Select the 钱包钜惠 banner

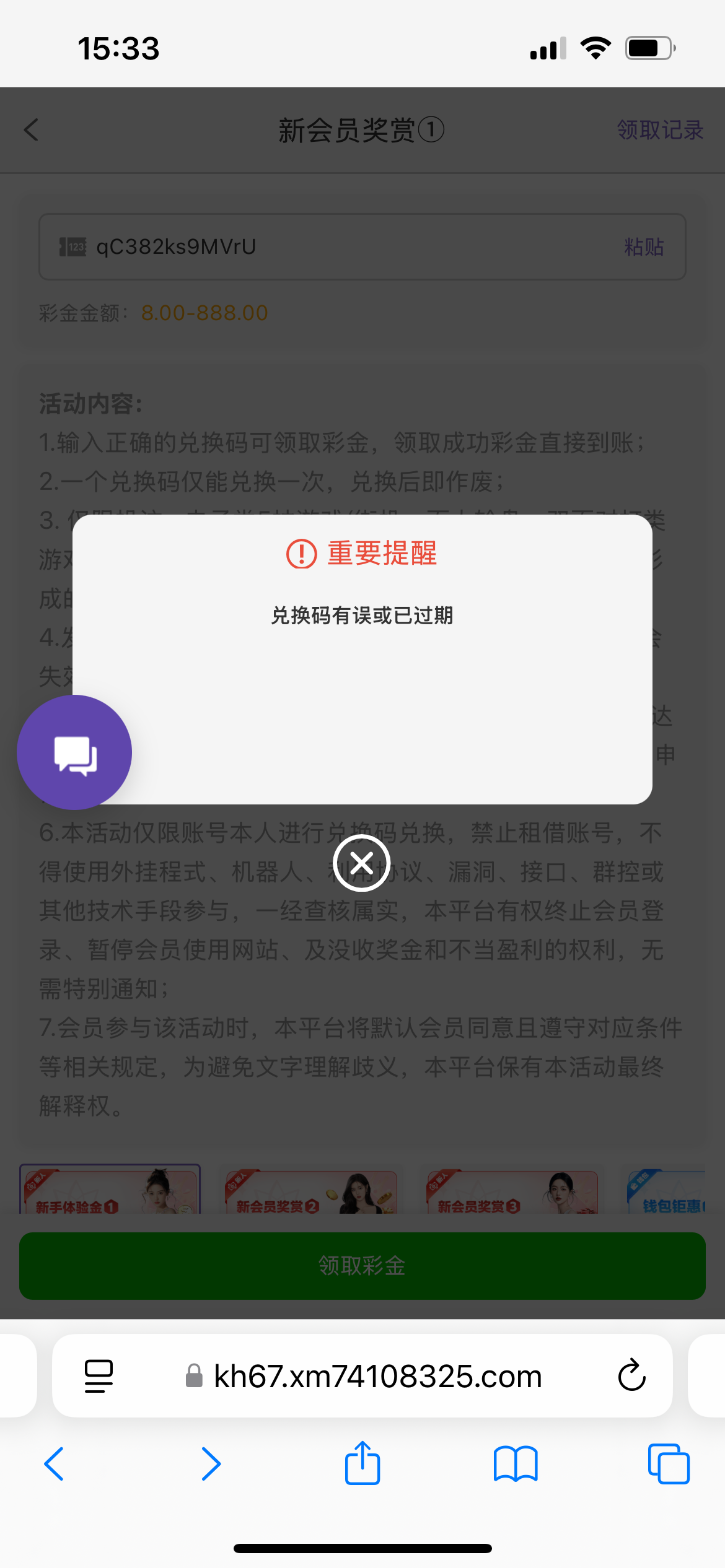point(667,1191)
